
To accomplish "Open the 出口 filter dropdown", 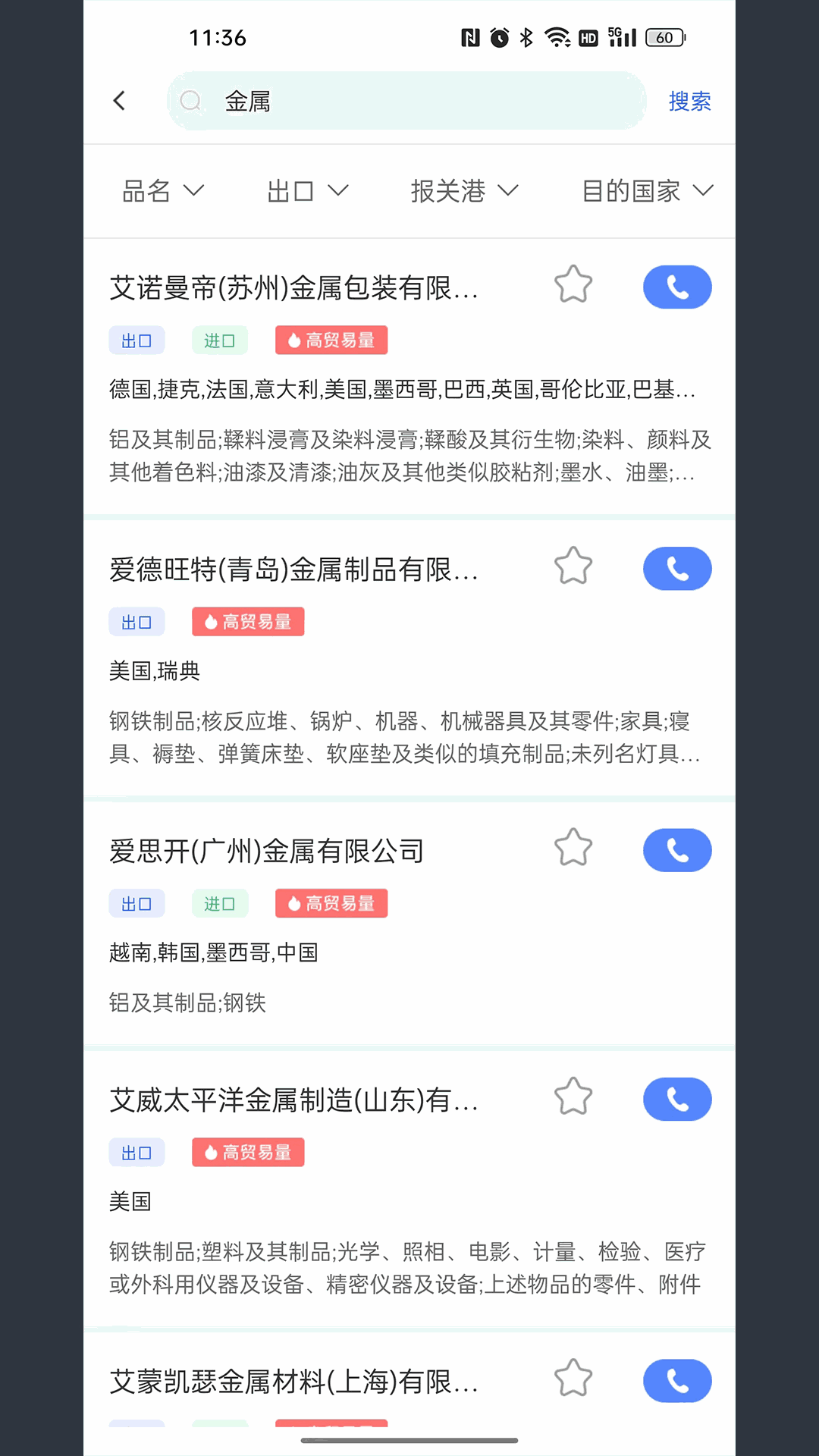I will (x=307, y=191).
